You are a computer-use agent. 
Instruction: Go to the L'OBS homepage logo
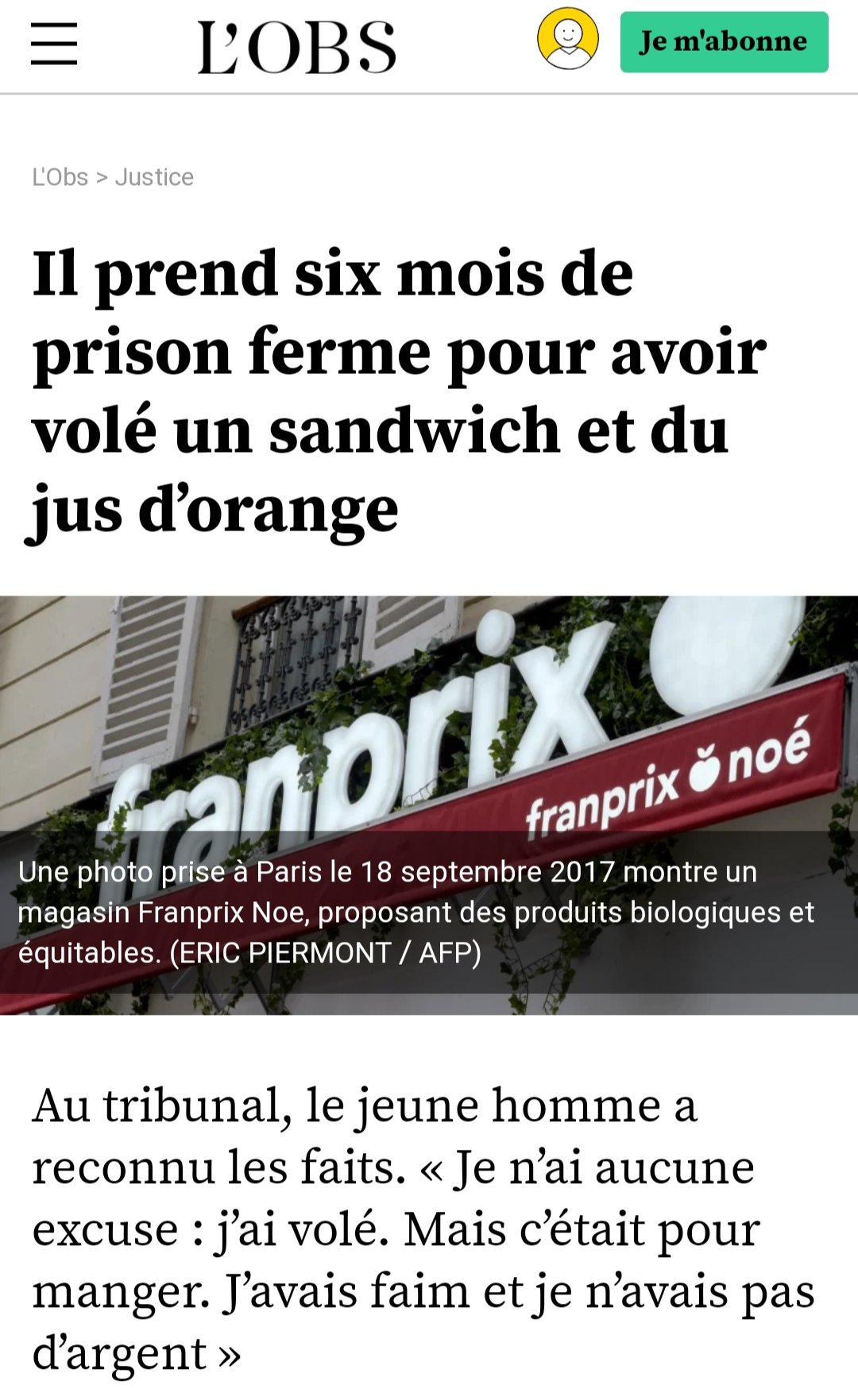[297, 47]
